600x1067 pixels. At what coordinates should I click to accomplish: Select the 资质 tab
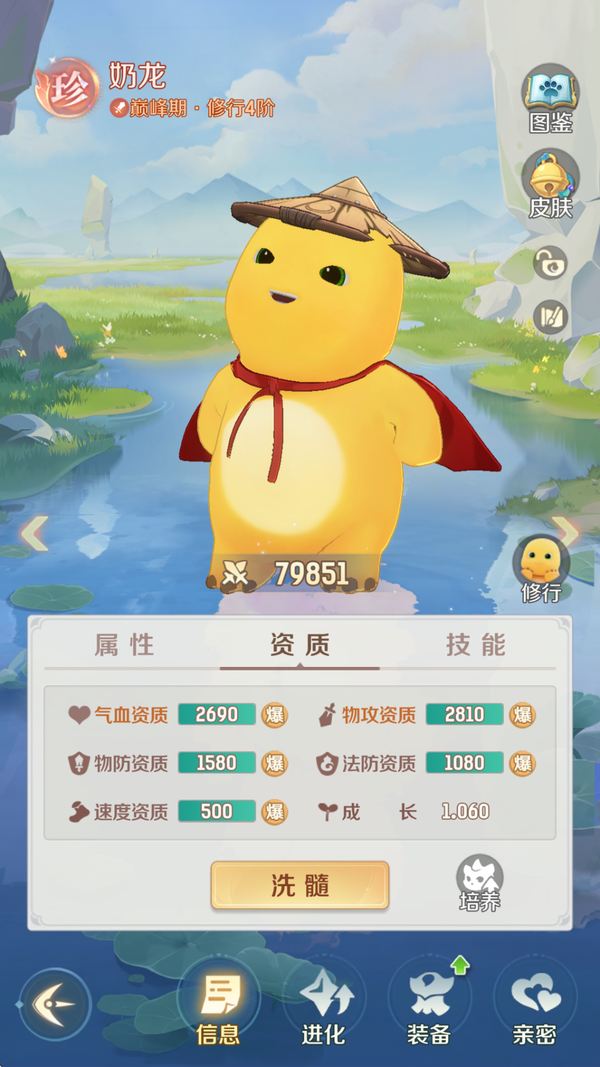coord(299,646)
